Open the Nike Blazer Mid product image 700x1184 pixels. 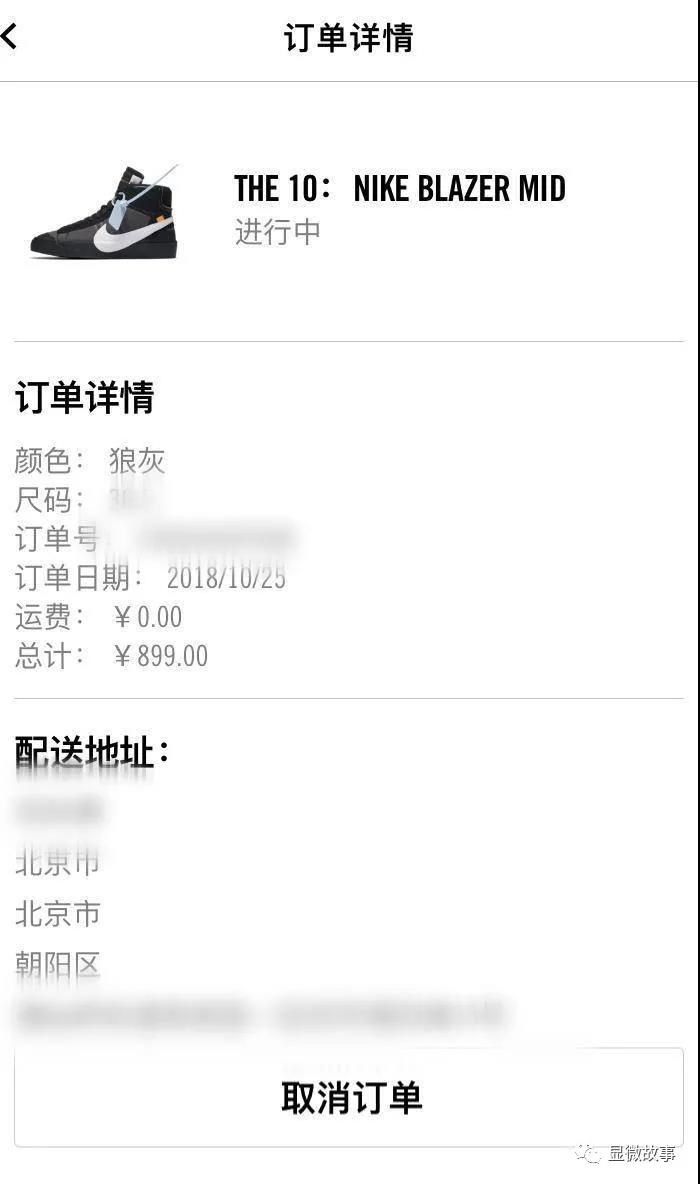[x=105, y=212]
